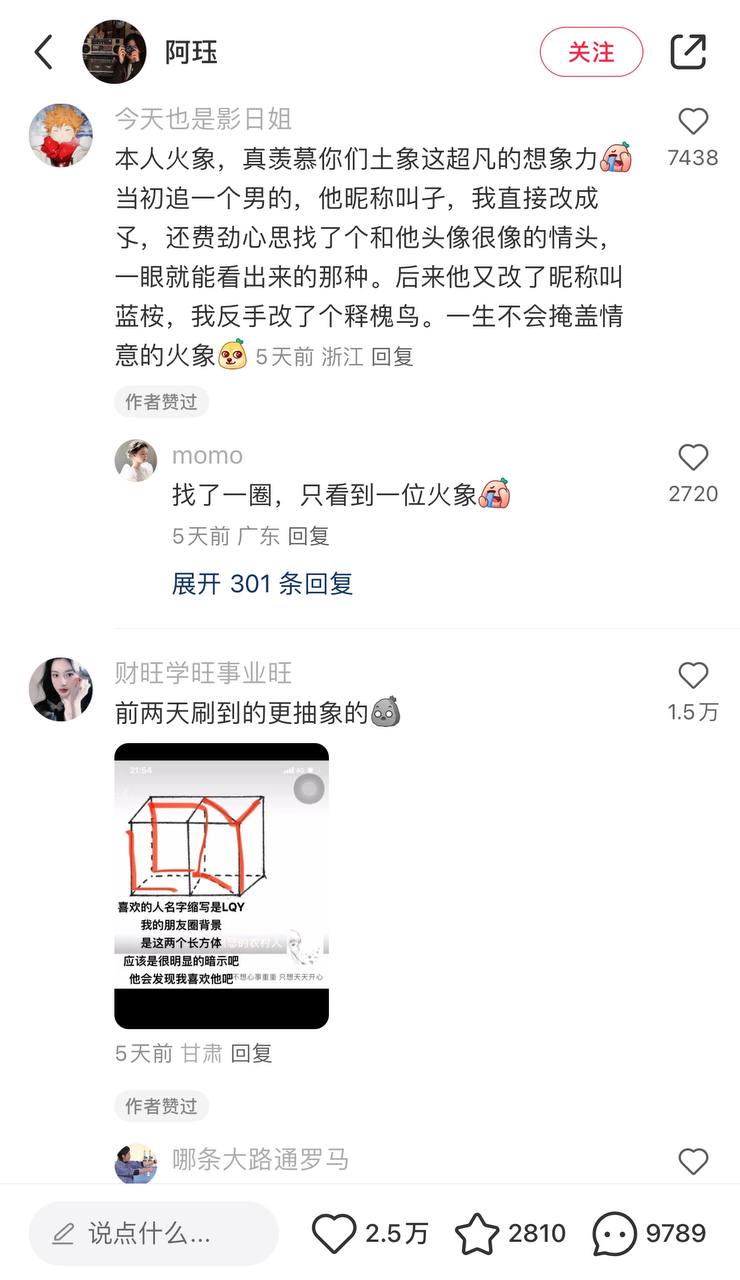Viewport: 740px width, 1280px height.
Task: Tap the 说点什么 comment input field
Action: pyautogui.click(x=150, y=1233)
